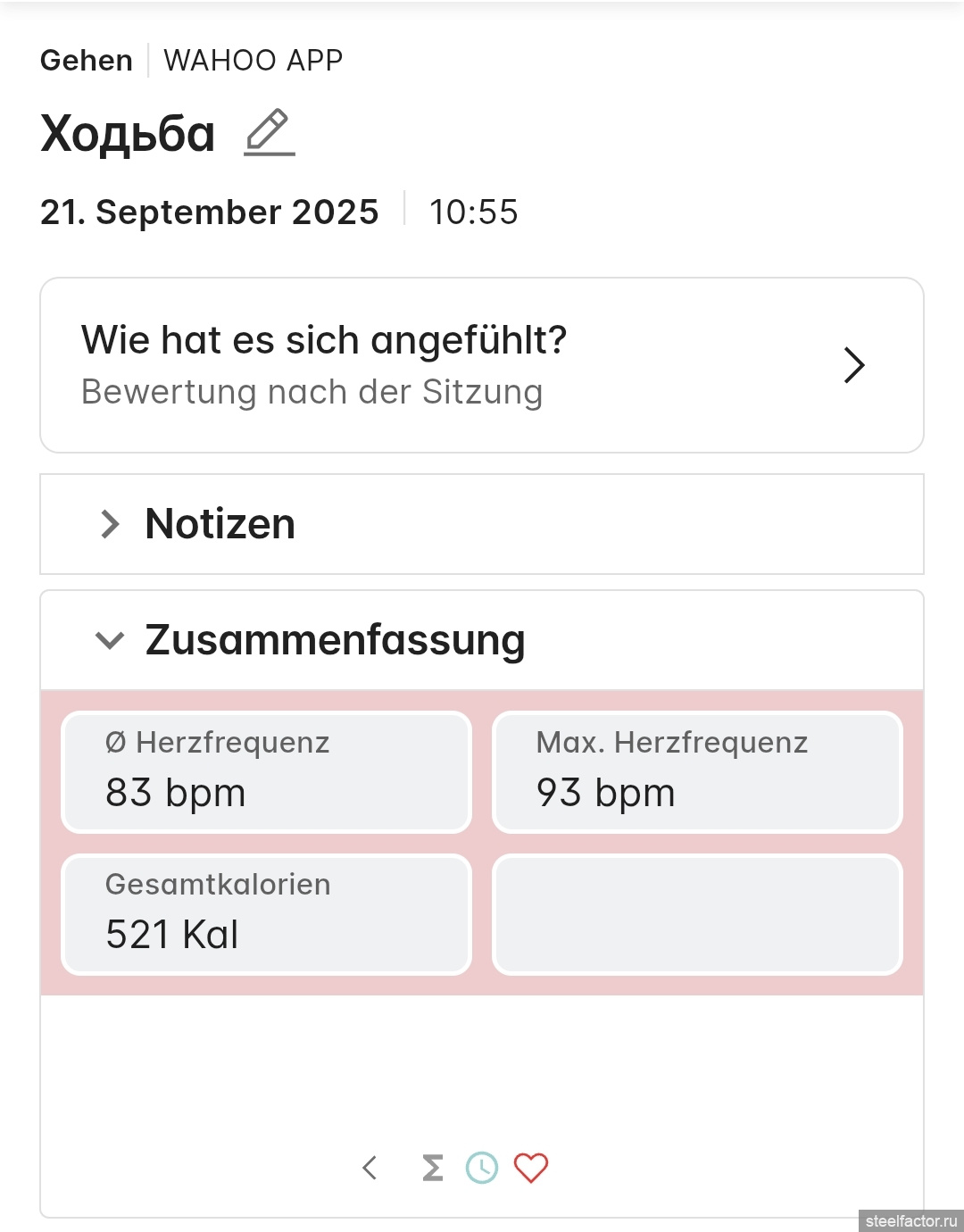Screen dimensions: 964x1232
Task: Collapse the Zusammenfassung section
Action: point(110,640)
